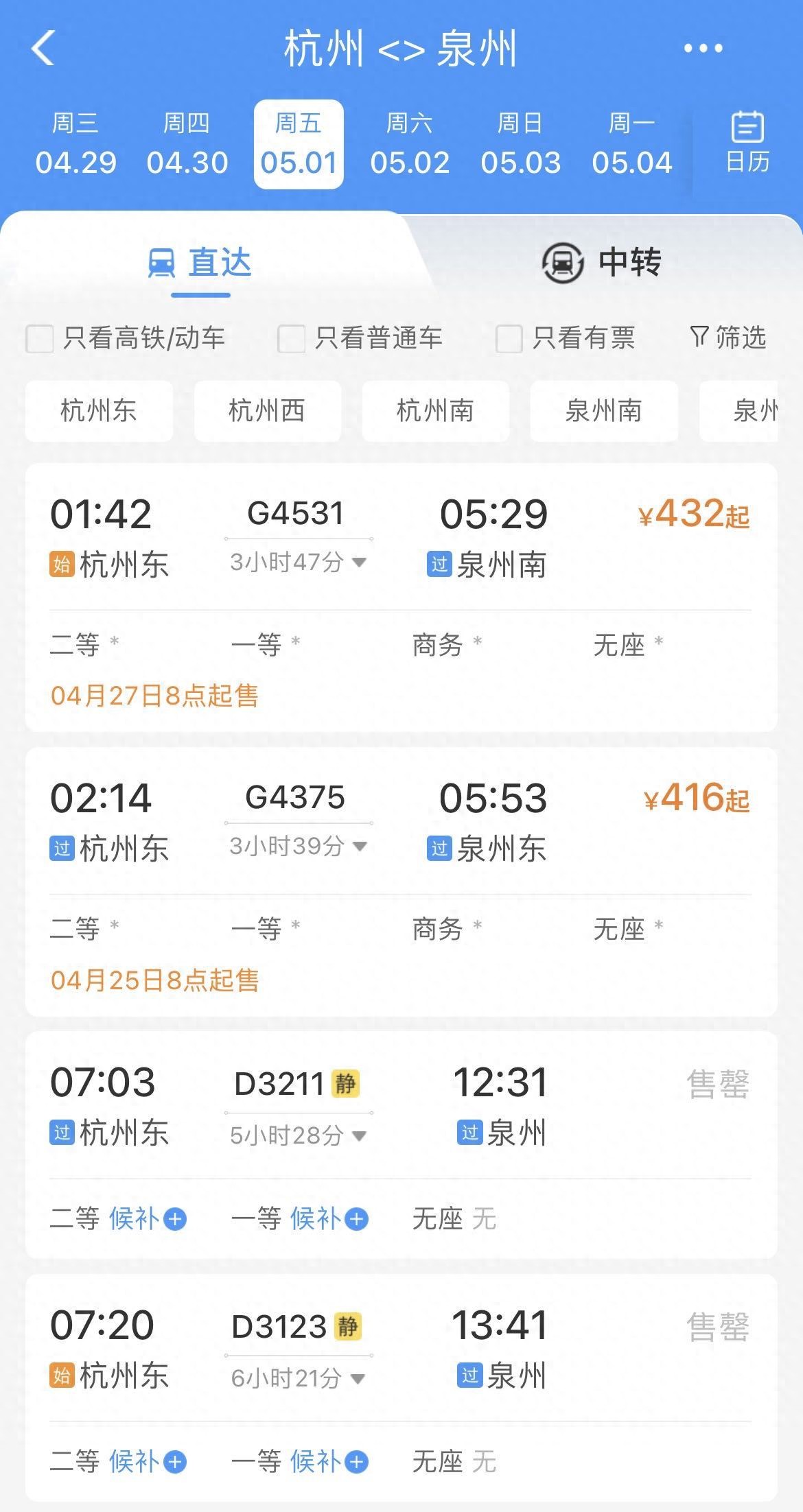Filter by 杭州西 station chip
This screenshot has height=1512, width=803.
point(267,411)
